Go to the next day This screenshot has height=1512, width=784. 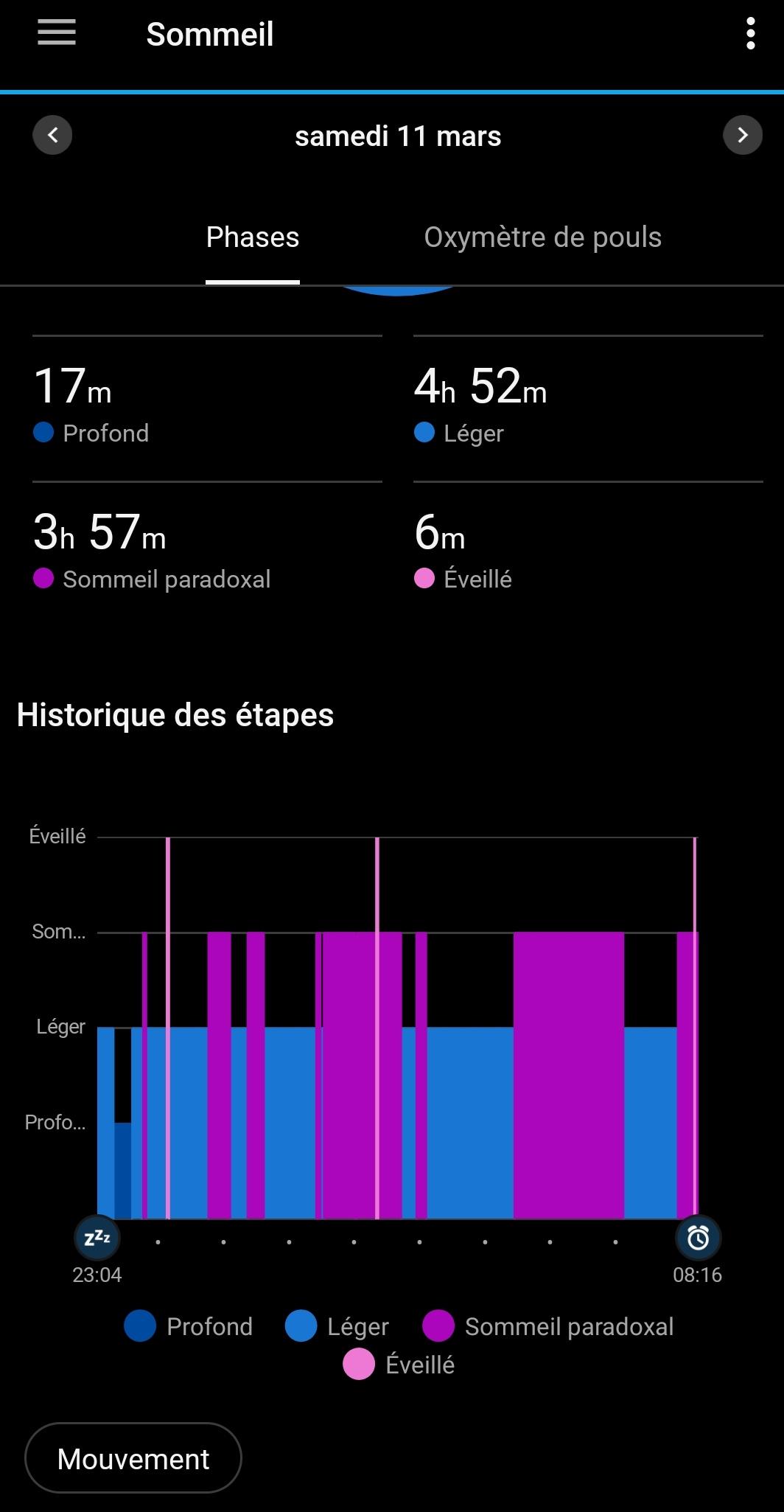pyautogui.click(x=743, y=135)
